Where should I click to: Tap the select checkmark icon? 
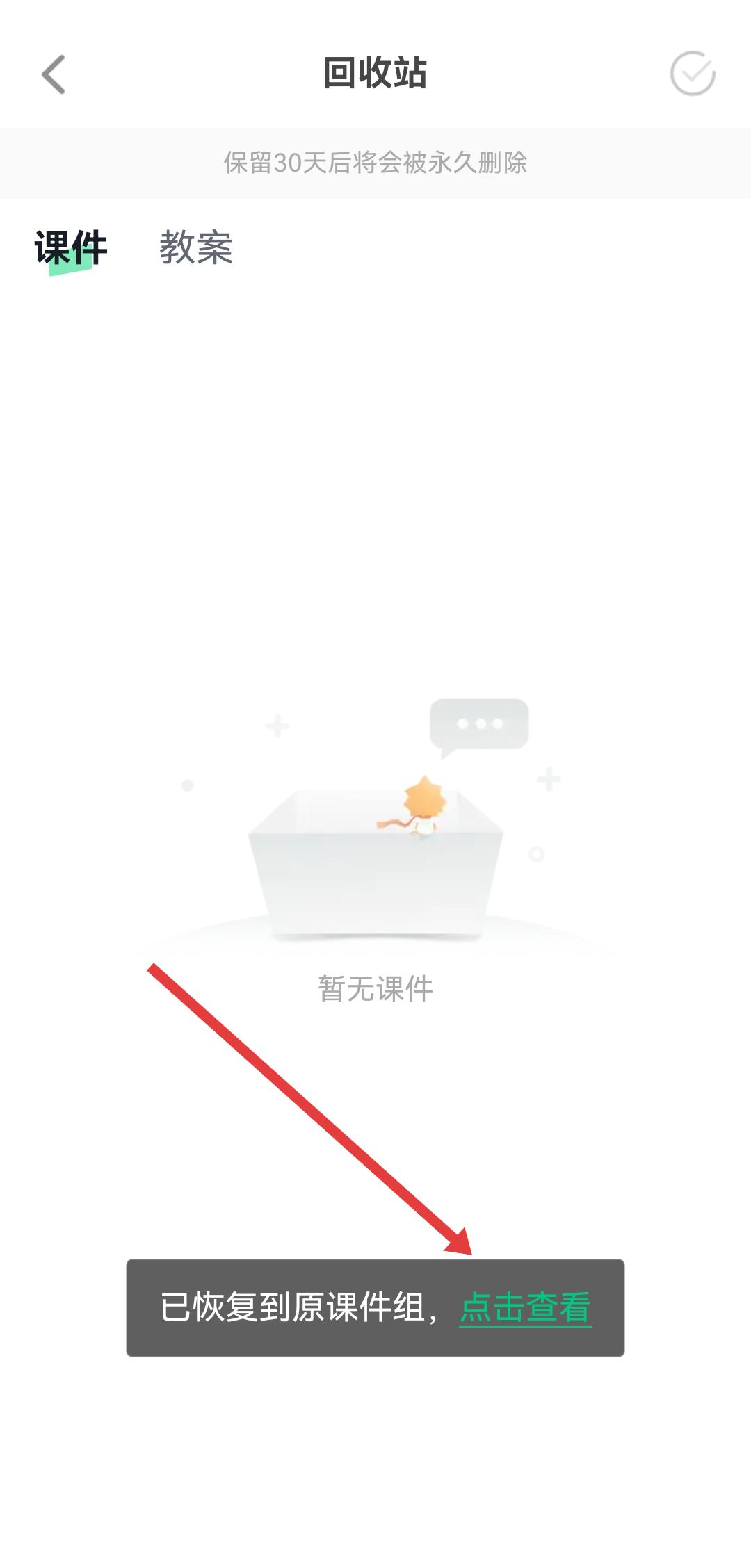click(692, 74)
